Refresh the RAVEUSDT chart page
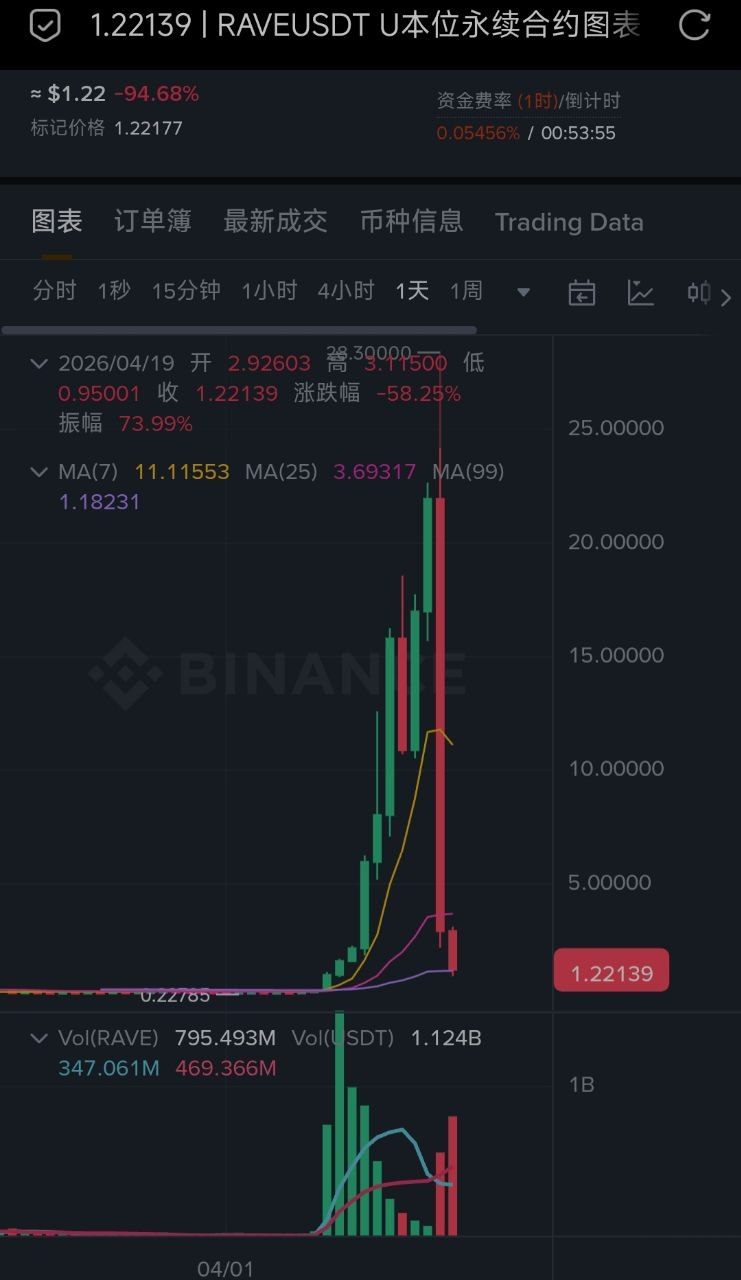Screen dimensions: 741x1280 693,26
